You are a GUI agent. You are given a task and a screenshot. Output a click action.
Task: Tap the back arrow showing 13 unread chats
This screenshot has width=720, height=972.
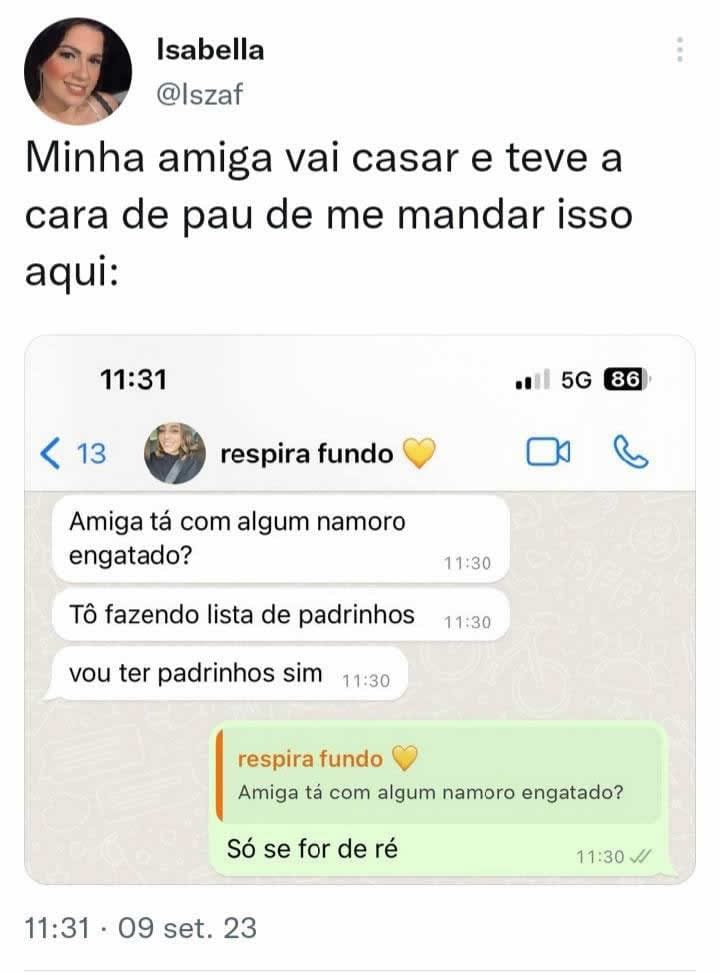coord(62,452)
